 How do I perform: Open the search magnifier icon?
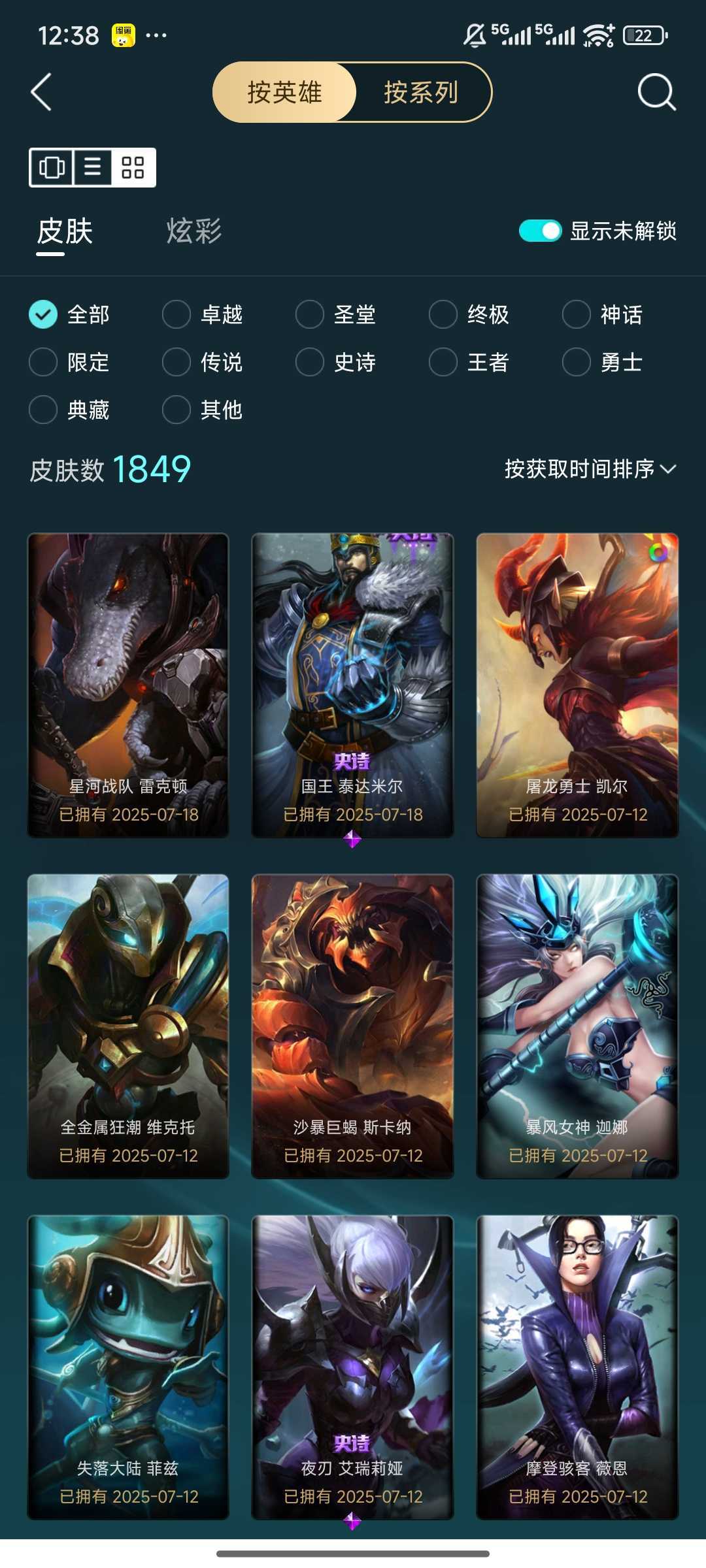coord(656,92)
